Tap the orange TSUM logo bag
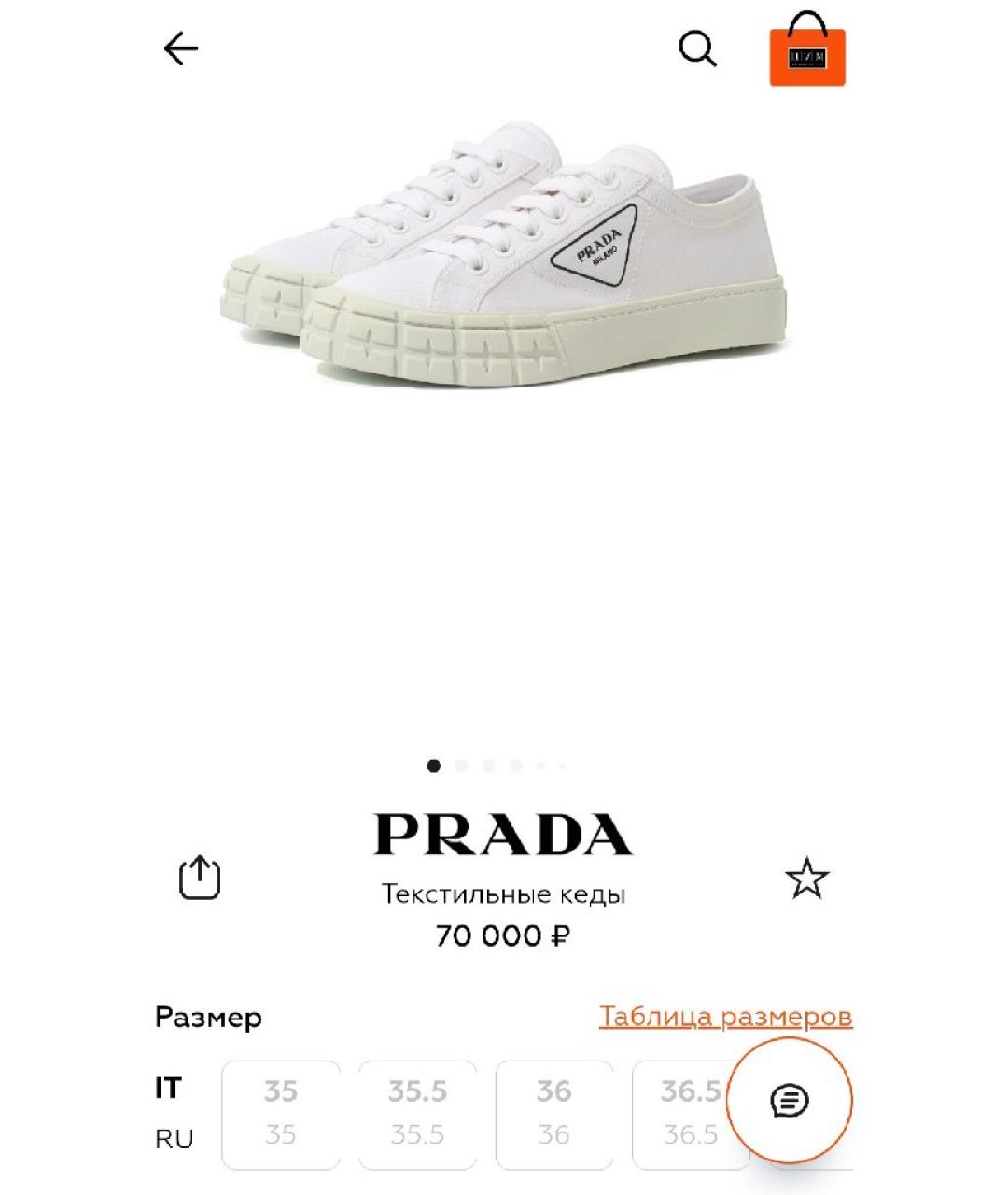 pos(805,56)
